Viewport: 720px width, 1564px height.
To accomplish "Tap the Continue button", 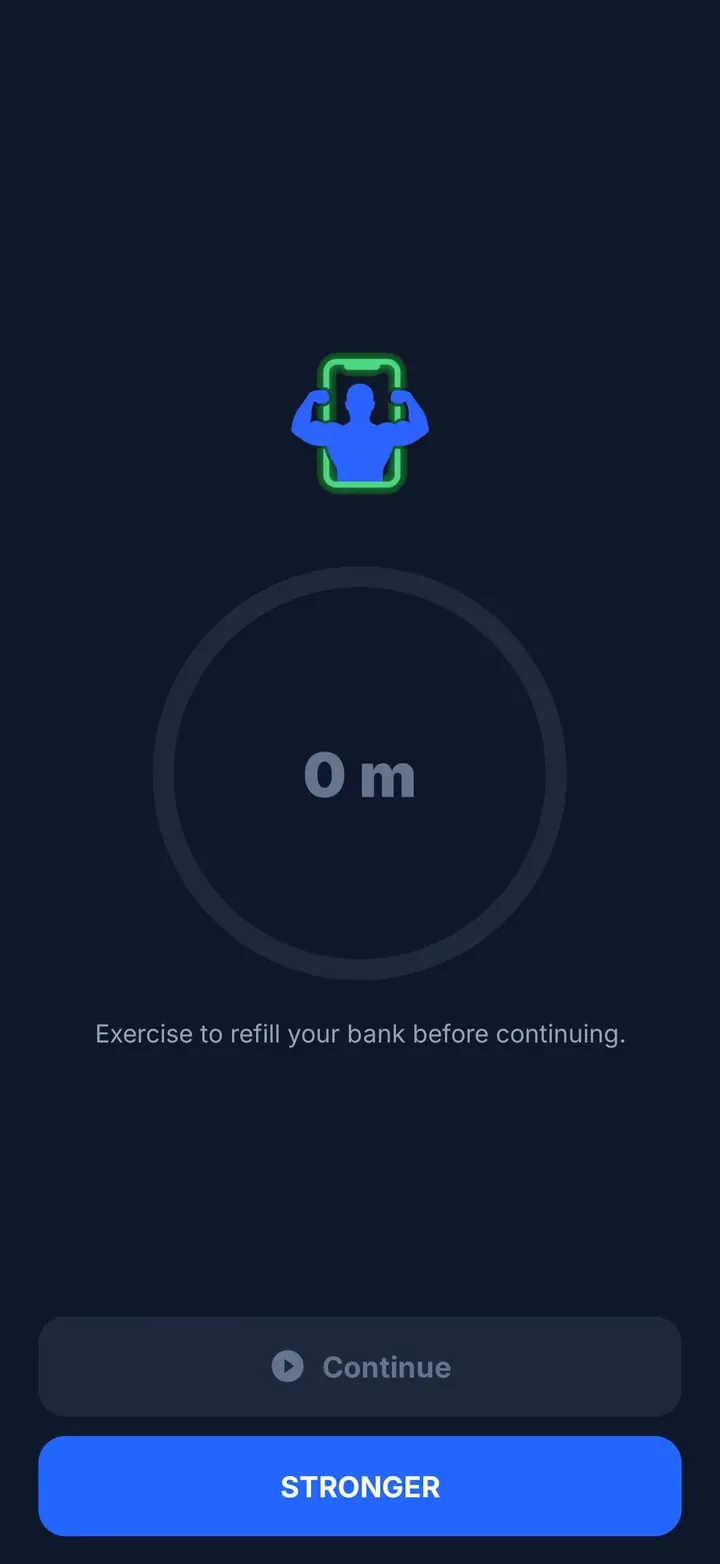I will (x=360, y=1366).
